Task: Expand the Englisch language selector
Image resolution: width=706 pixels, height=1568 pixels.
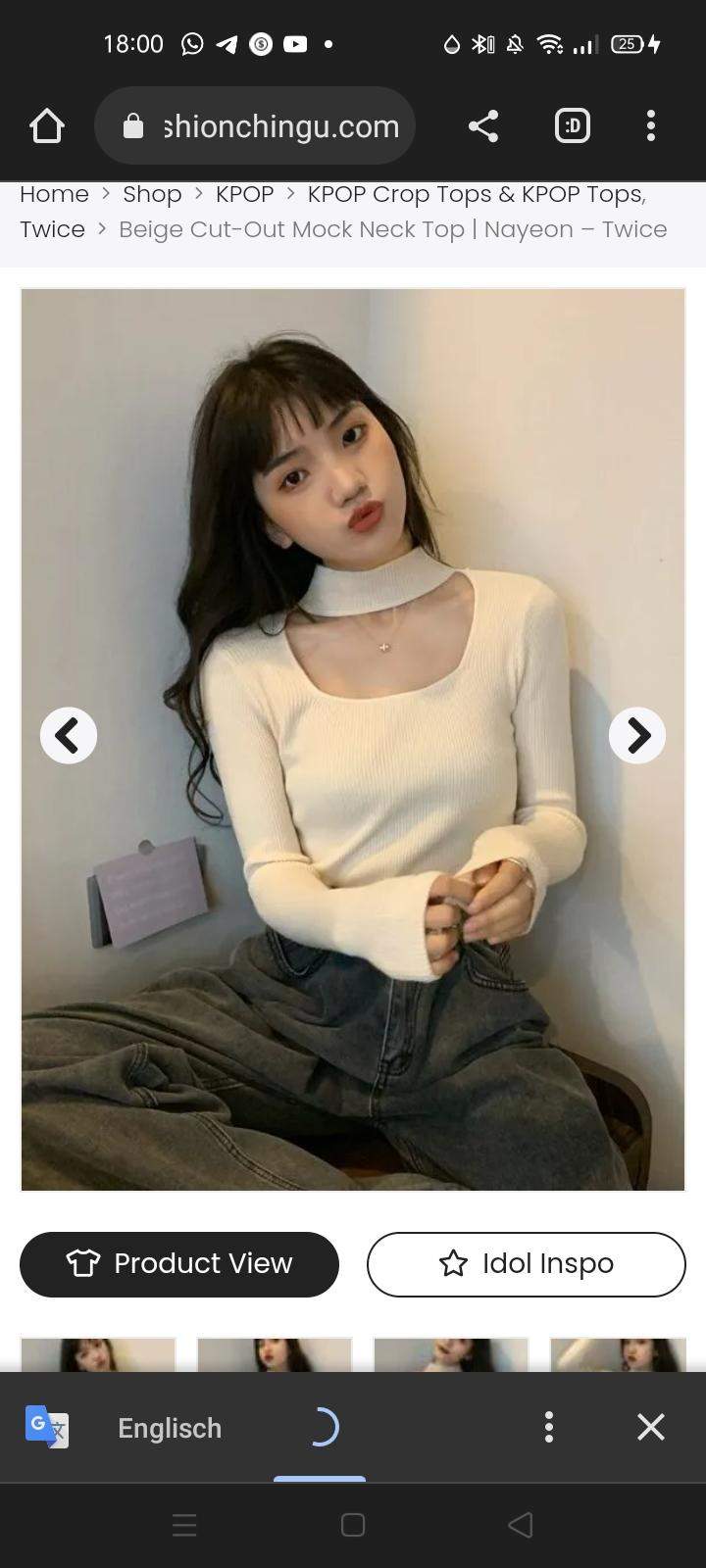Action: [x=169, y=1427]
